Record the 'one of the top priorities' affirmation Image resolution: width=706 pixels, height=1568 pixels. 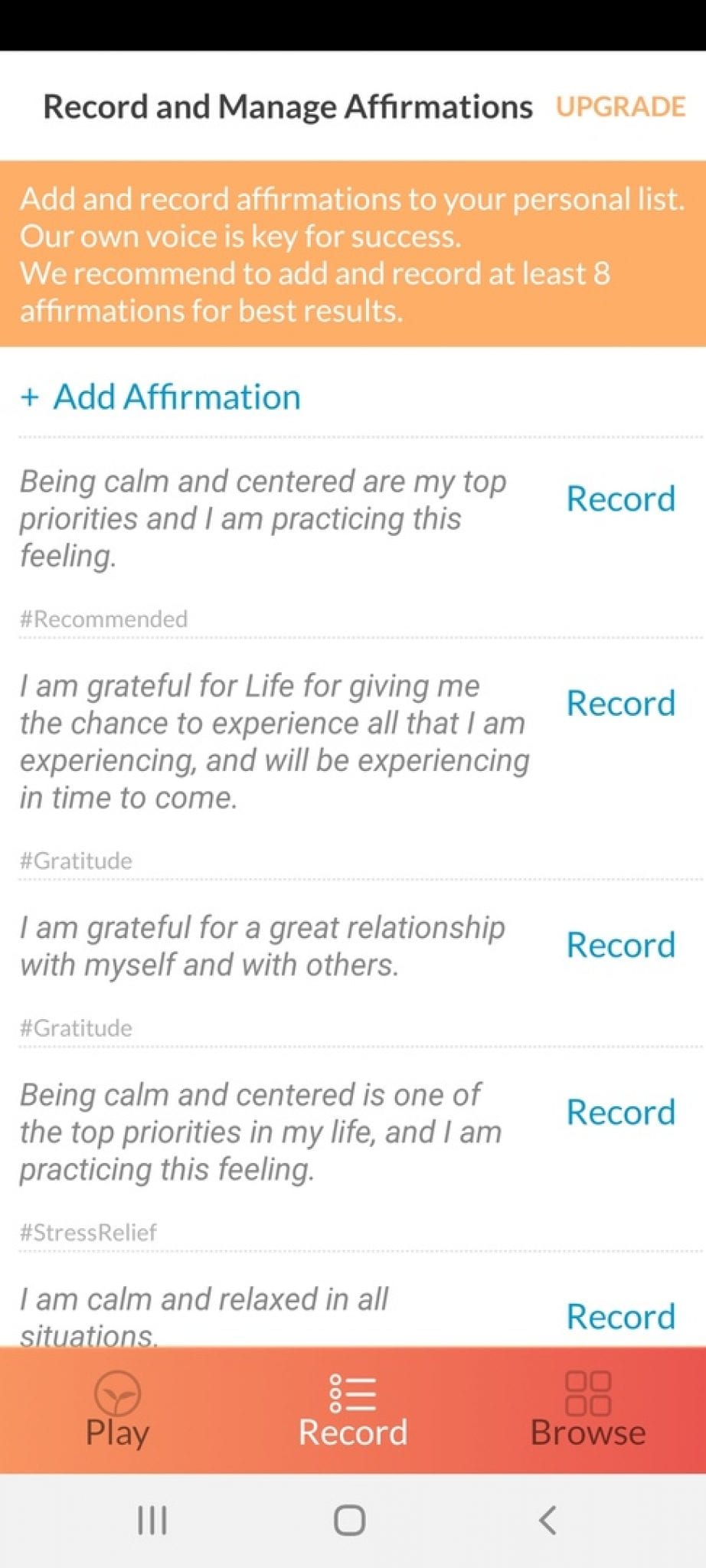tap(621, 1112)
